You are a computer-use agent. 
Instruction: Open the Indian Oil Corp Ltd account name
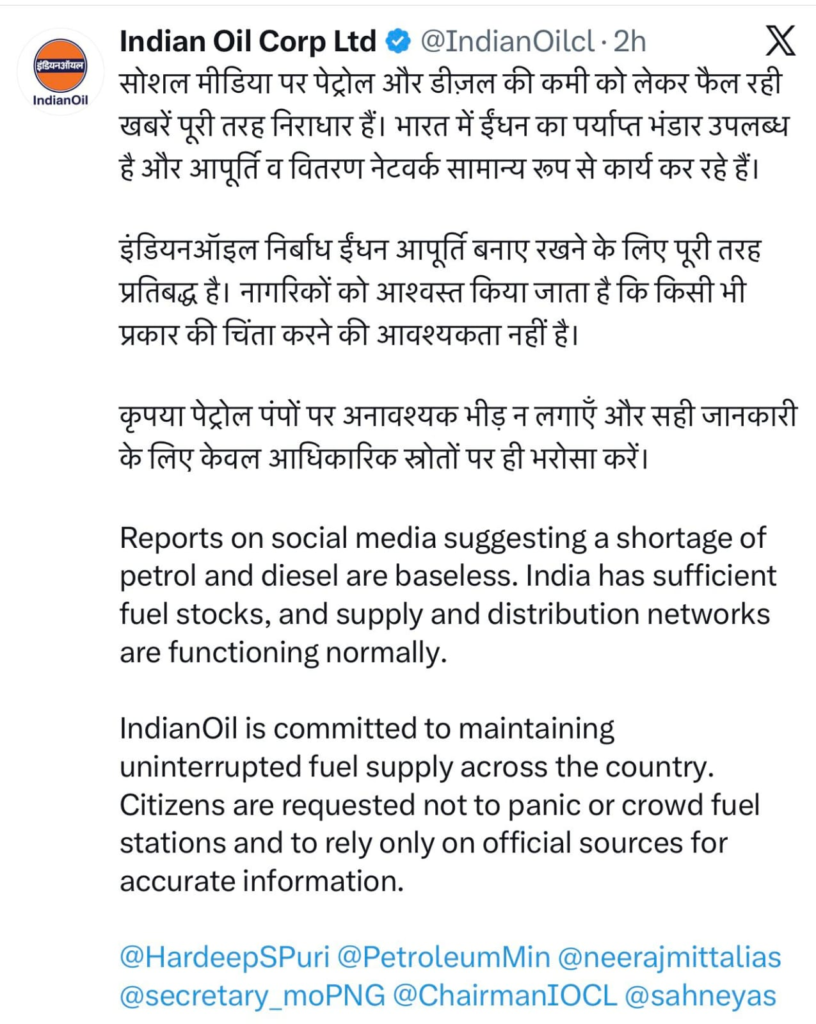click(247, 41)
